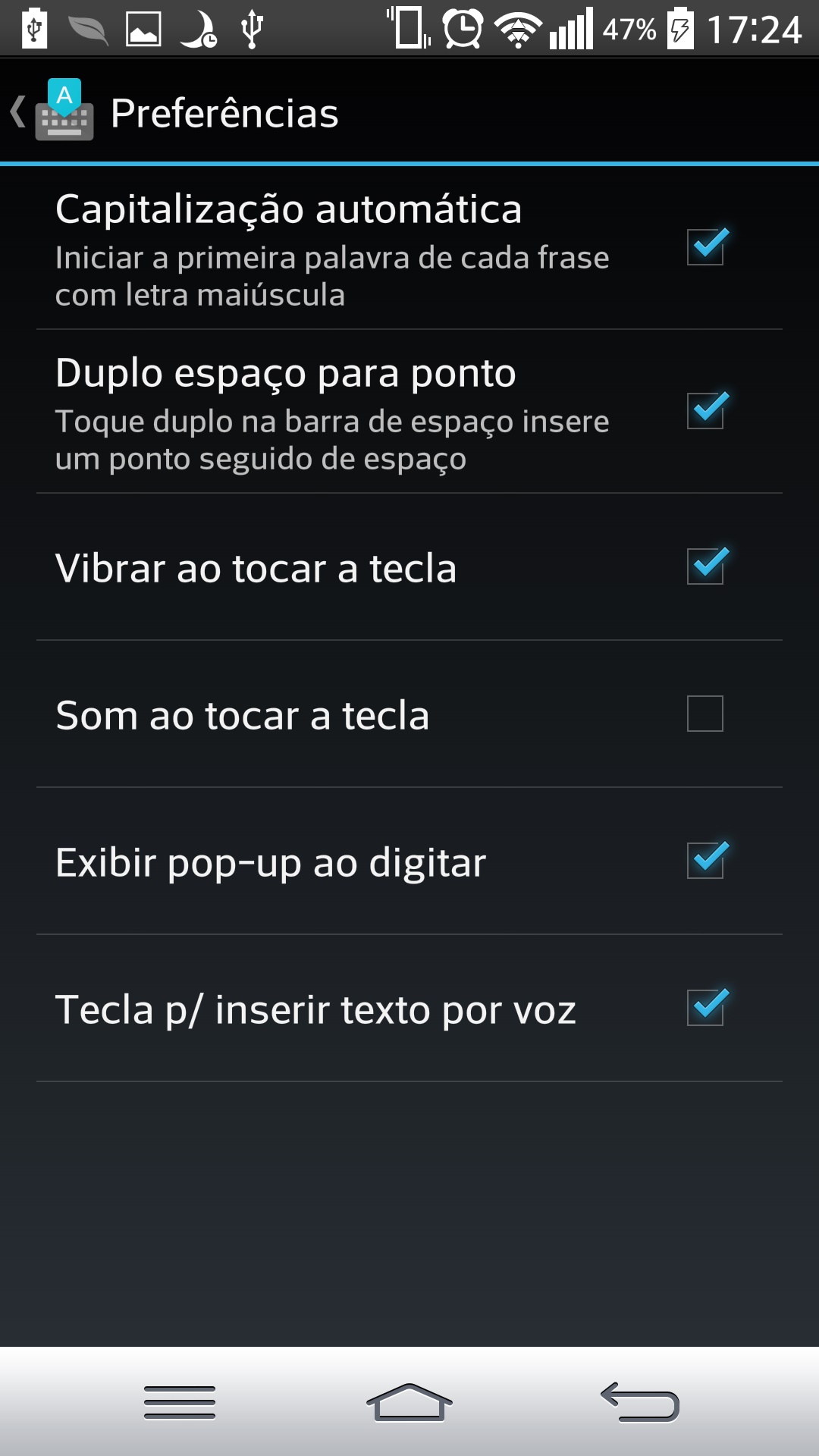Go back using the Preferências header arrow
The image size is (819, 1456).
18,112
